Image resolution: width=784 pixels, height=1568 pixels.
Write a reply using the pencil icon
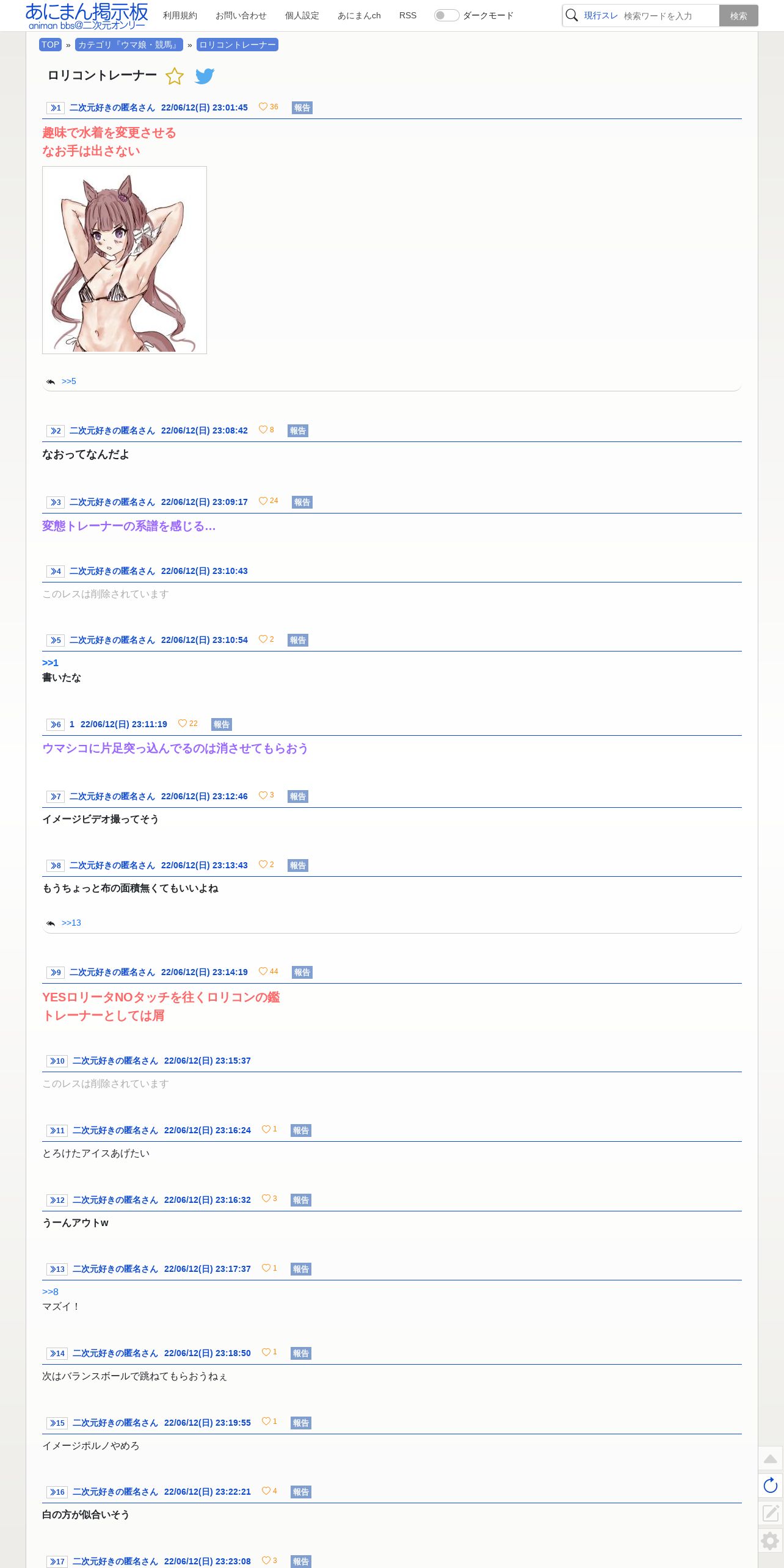point(771,1513)
